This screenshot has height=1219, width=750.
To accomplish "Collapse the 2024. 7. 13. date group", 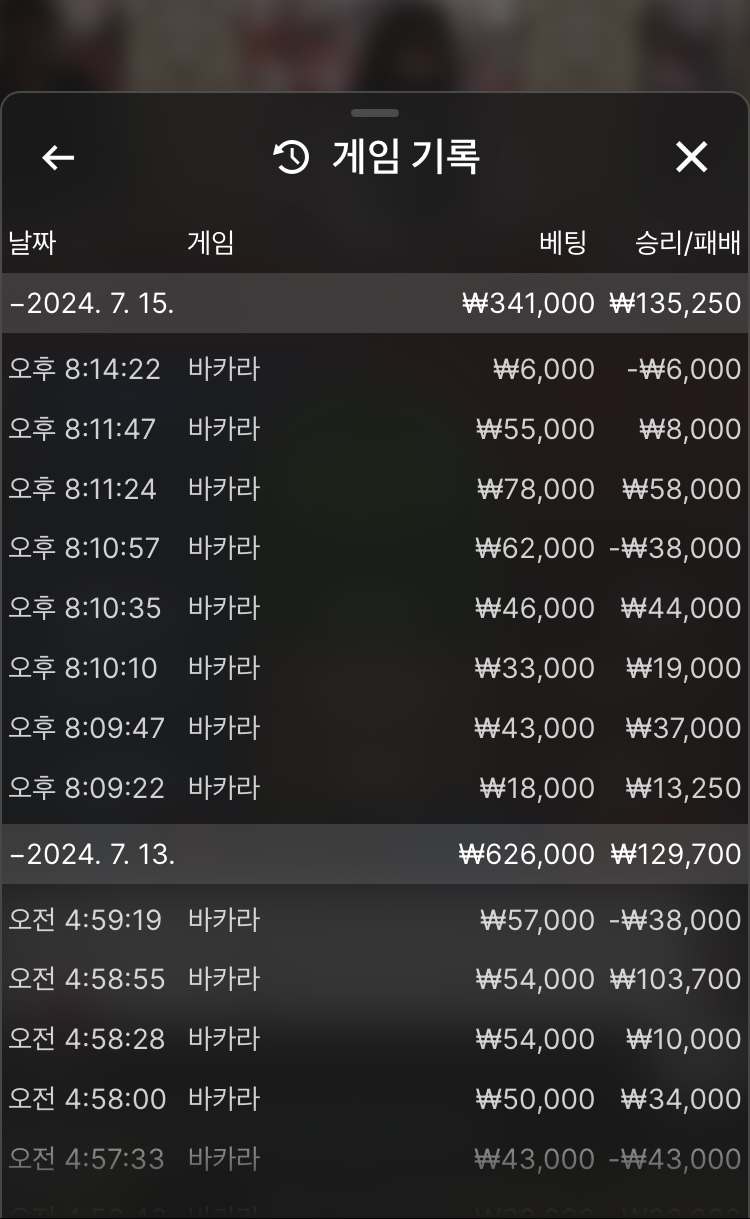I will pos(92,855).
